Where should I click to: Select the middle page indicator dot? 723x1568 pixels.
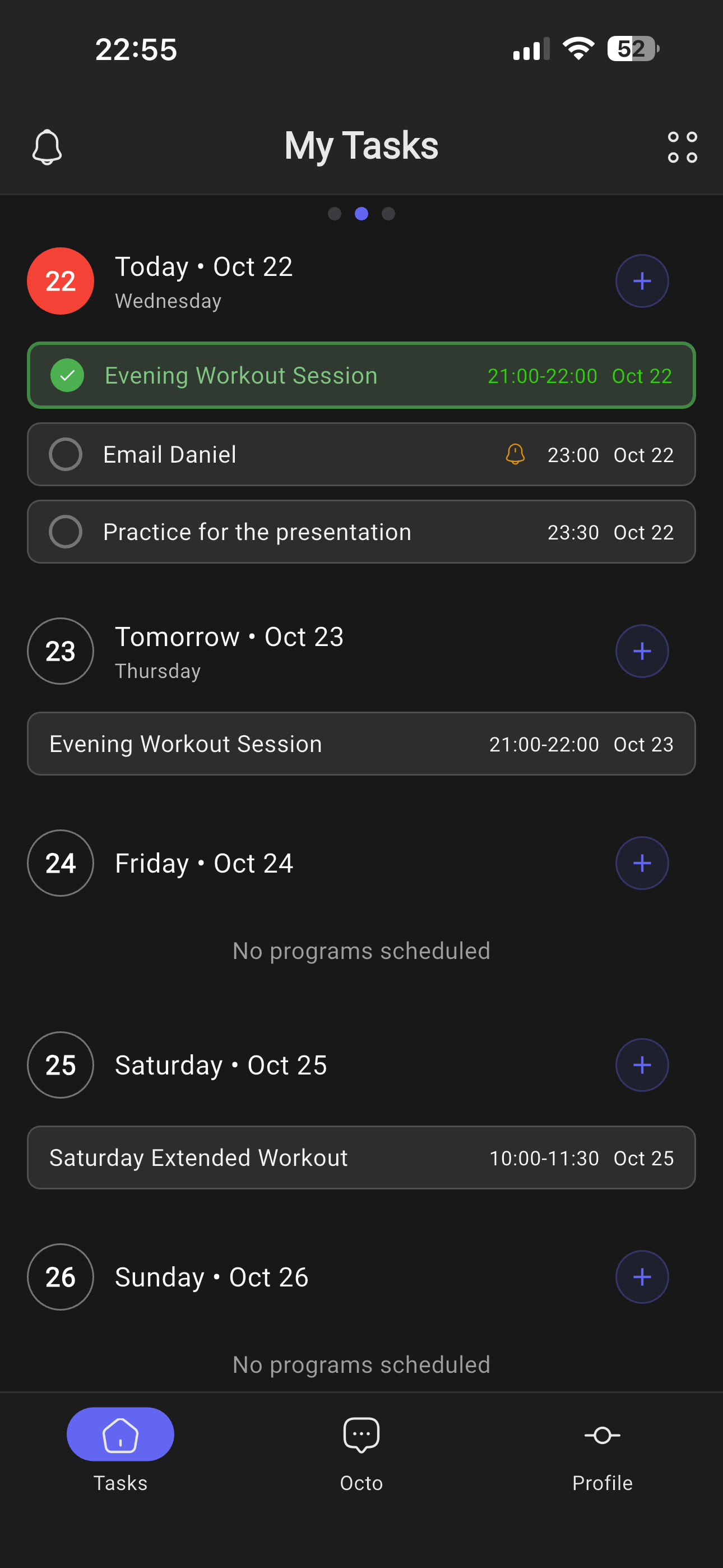[x=361, y=214]
